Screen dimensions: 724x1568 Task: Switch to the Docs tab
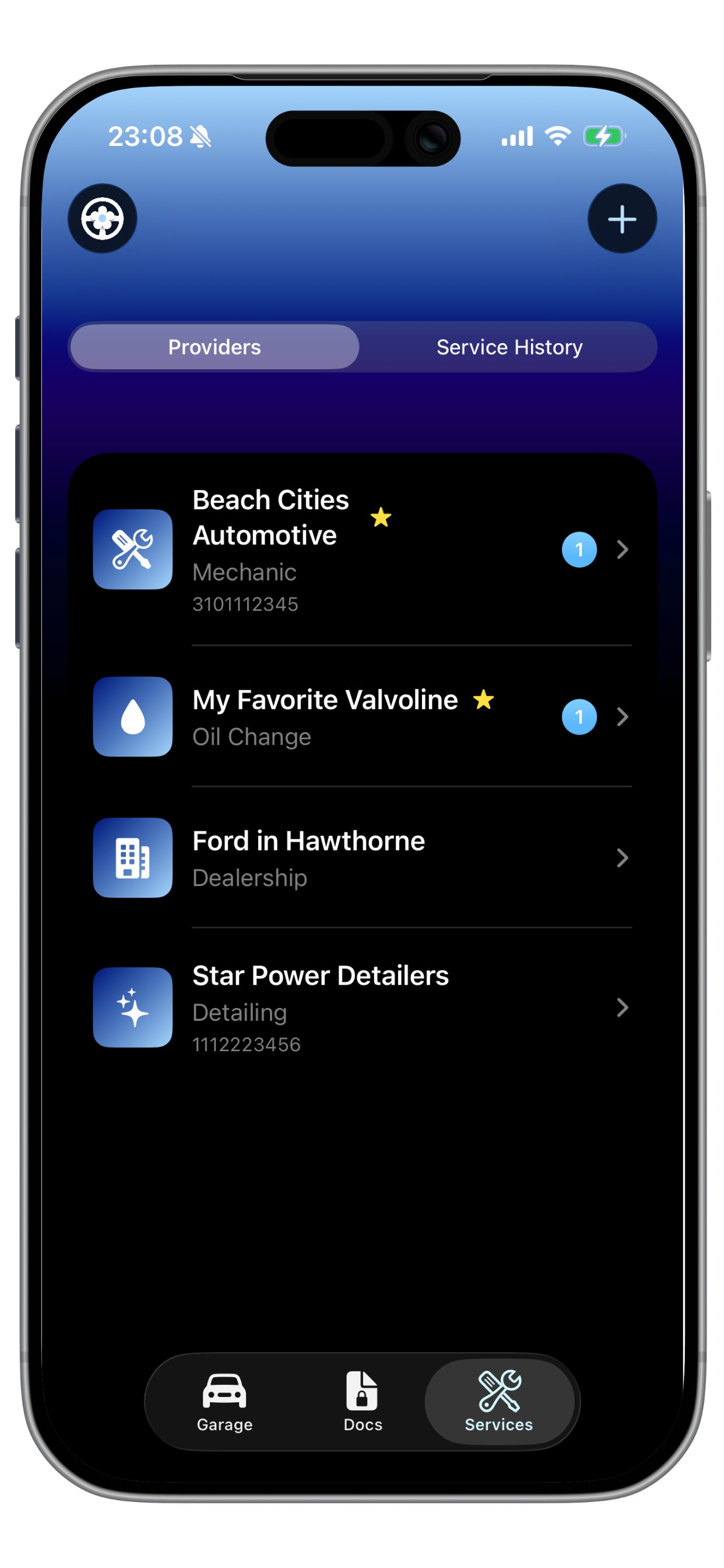coord(363,1402)
